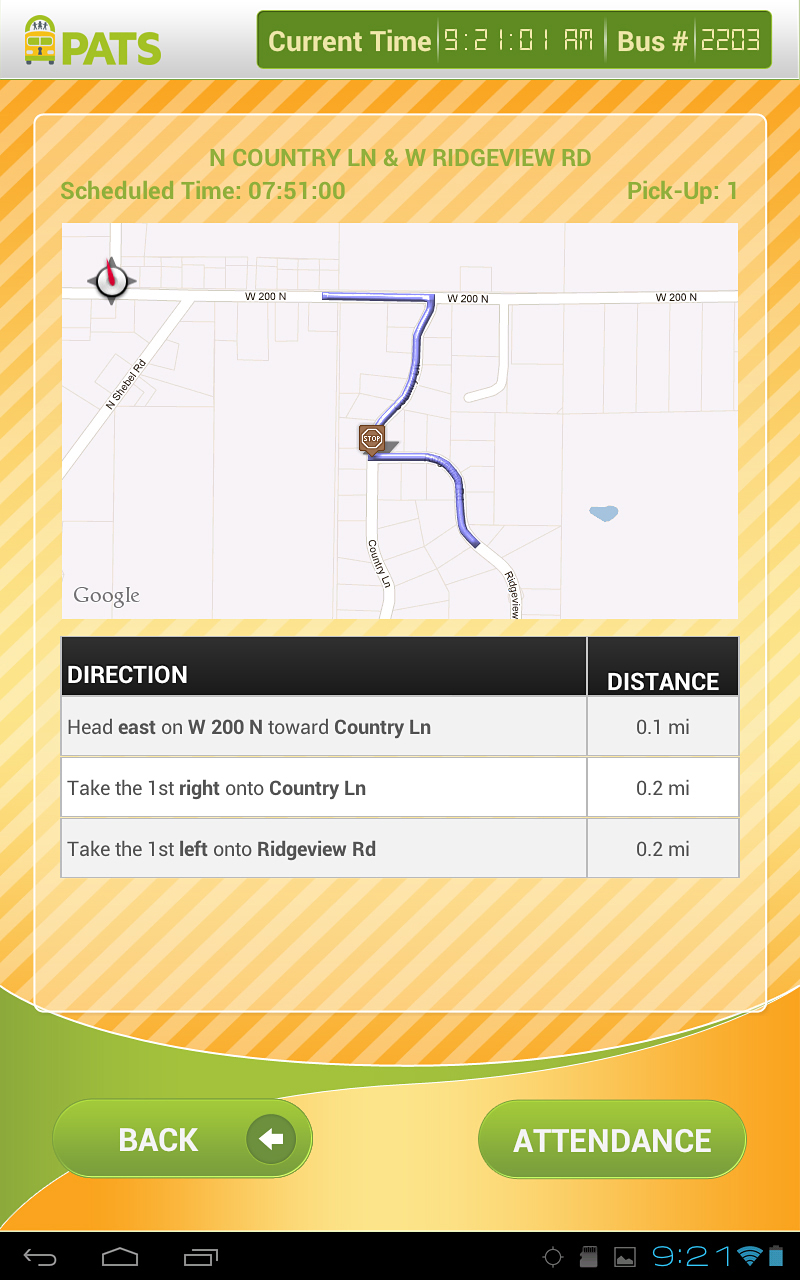Select the 'Take the 1st right onto Country Ln' row
800x1280 pixels.
(x=325, y=787)
